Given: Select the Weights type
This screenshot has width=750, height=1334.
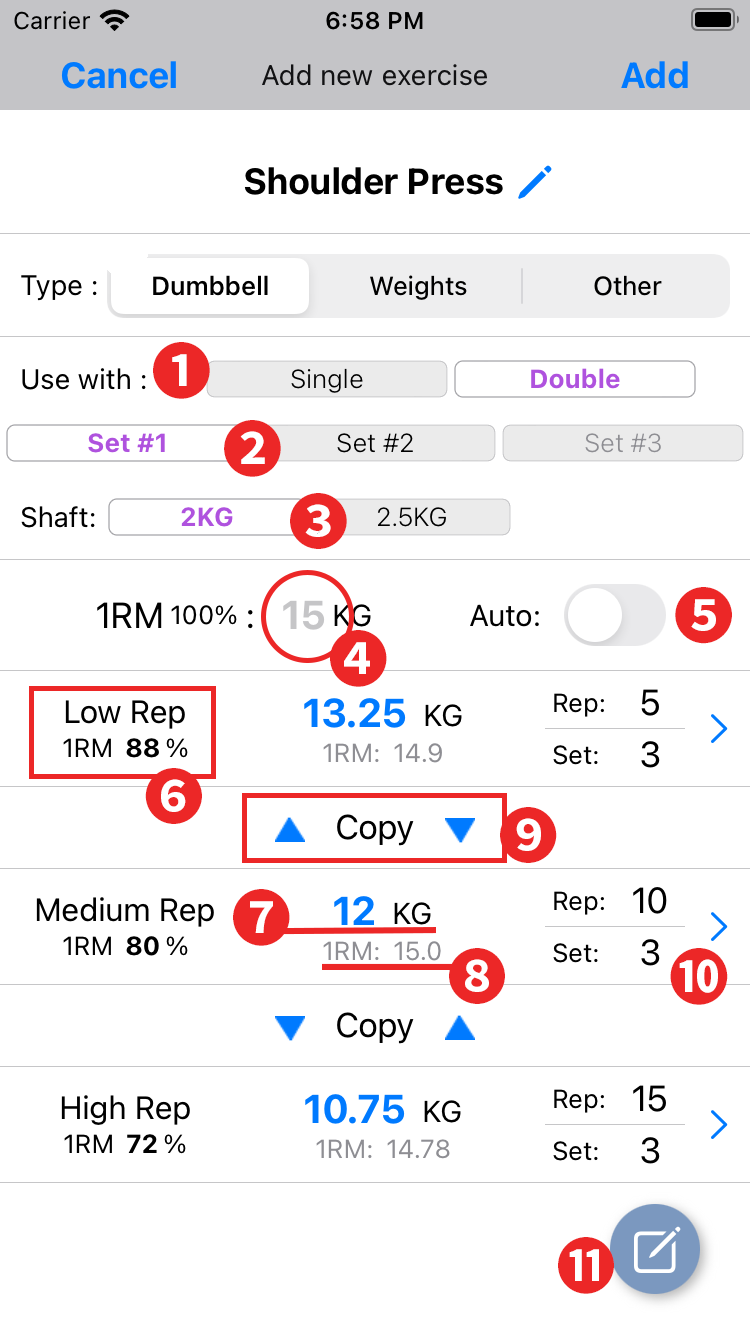Looking at the screenshot, I should 418,286.
